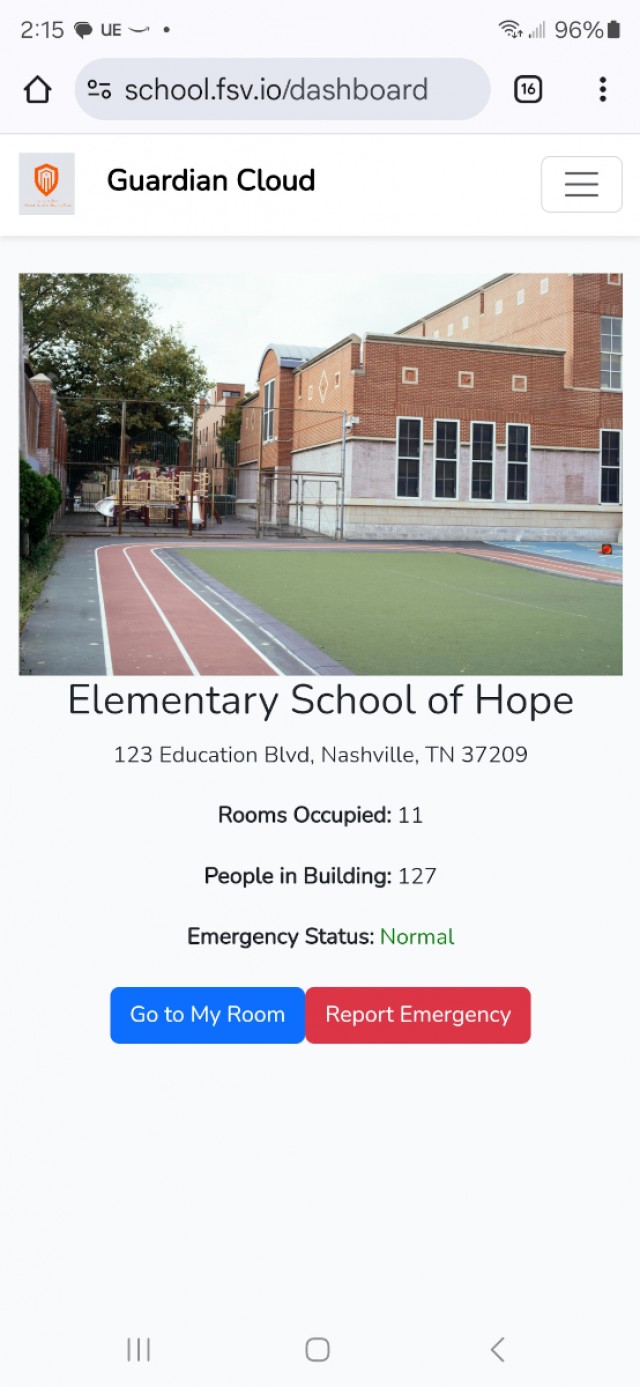Tap the school.fsv.io address bar

coord(282,90)
